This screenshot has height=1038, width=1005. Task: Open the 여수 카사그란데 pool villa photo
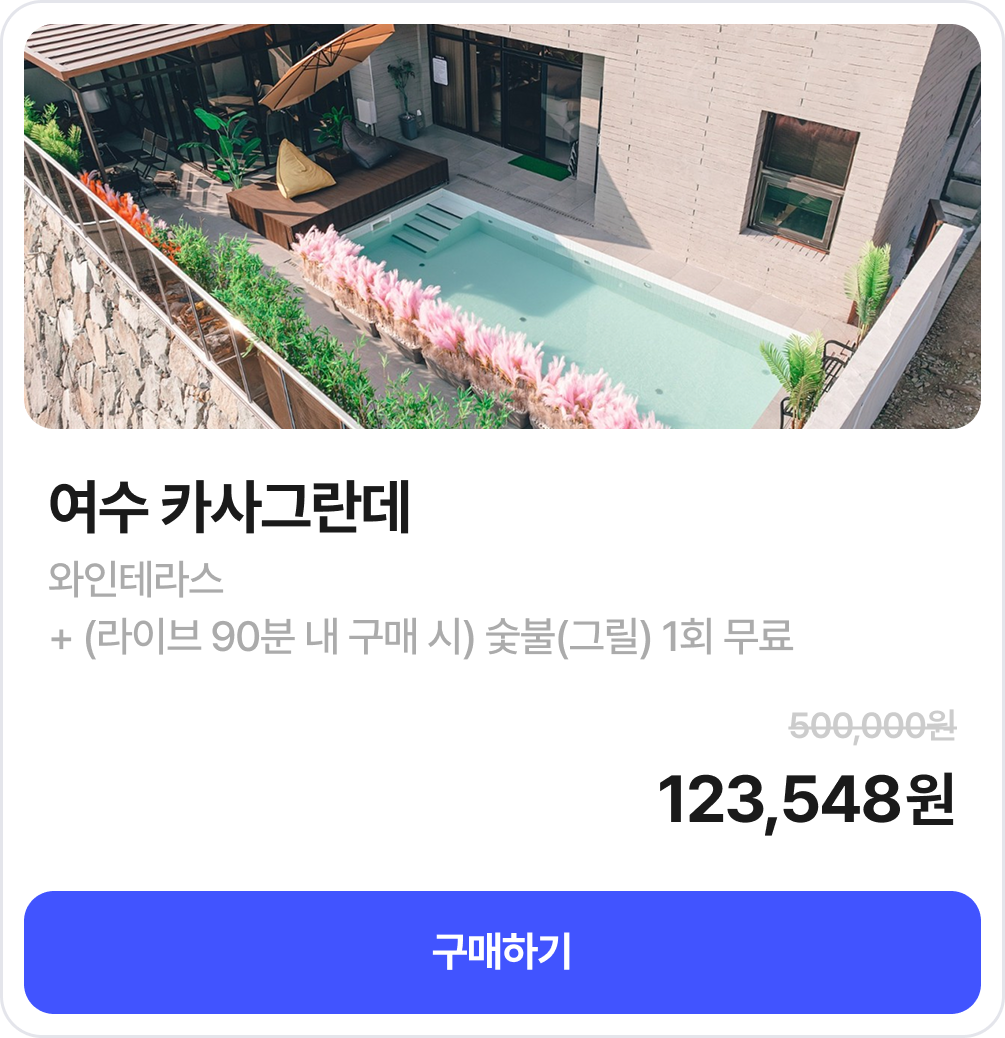pyautogui.click(x=502, y=227)
